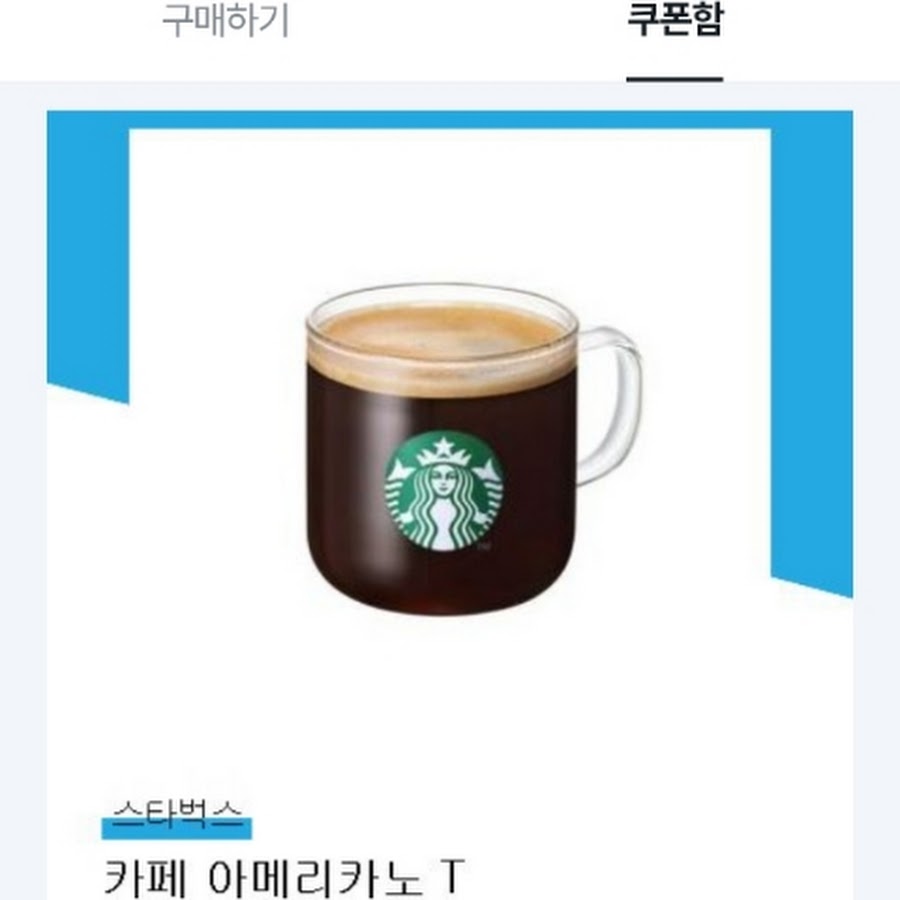Switch to the 구매하기 tab
Viewport: 900px width, 900px height.
[x=225, y=22]
